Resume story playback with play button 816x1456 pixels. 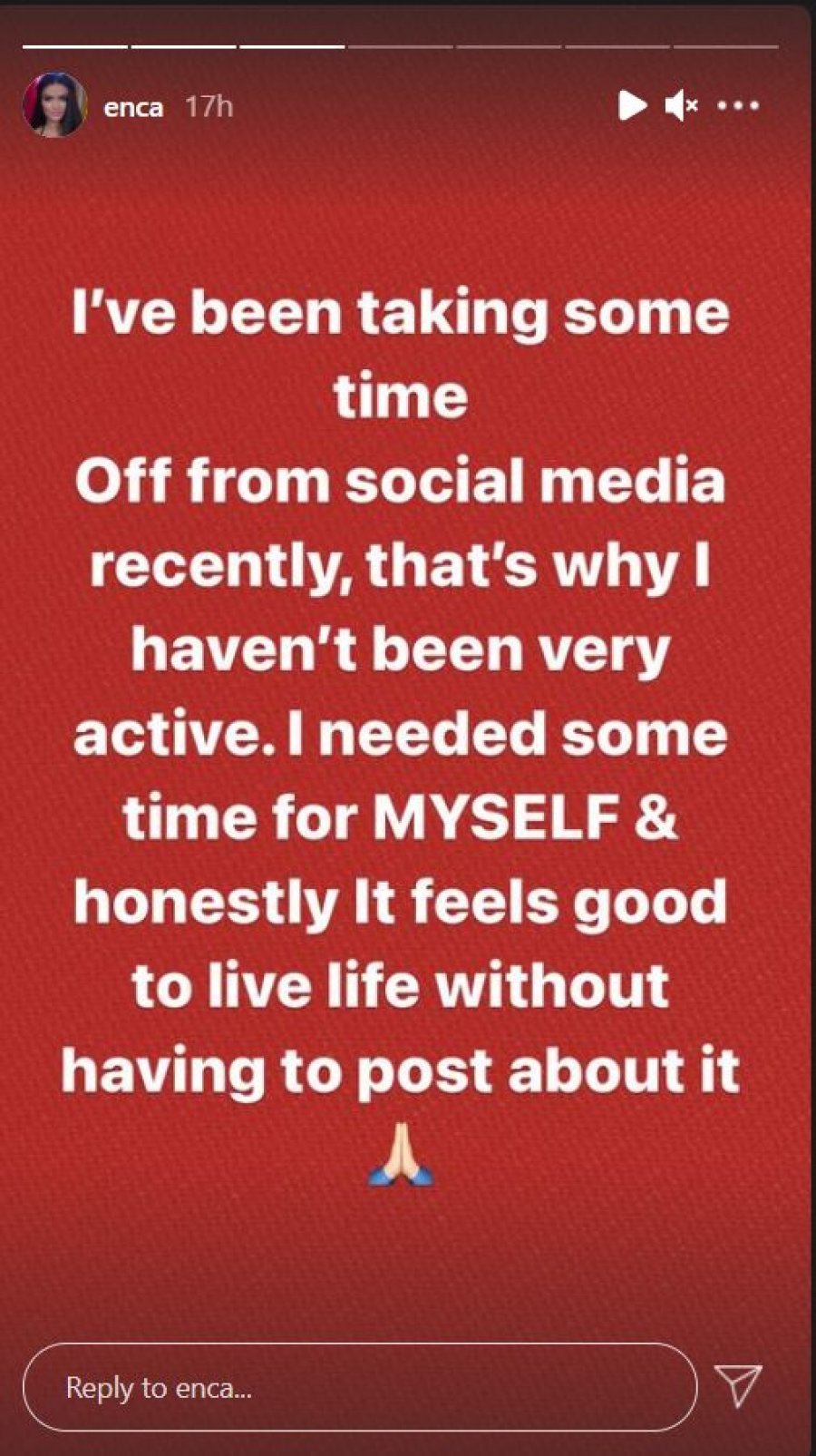click(632, 106)
